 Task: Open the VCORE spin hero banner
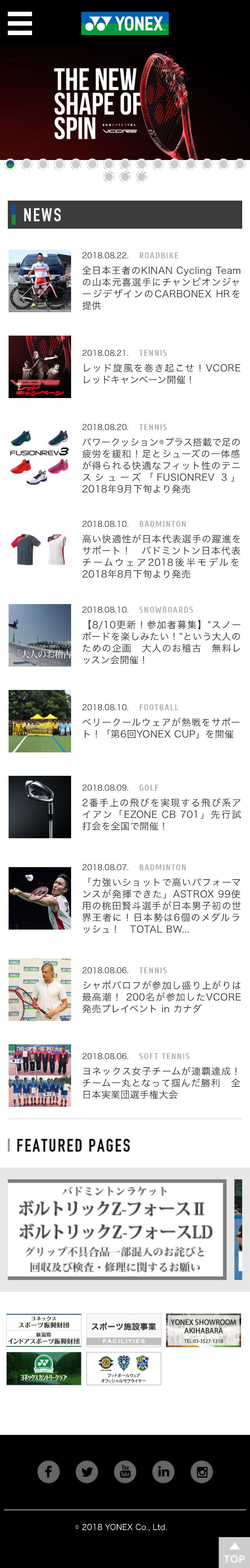[x=125, y=103]
